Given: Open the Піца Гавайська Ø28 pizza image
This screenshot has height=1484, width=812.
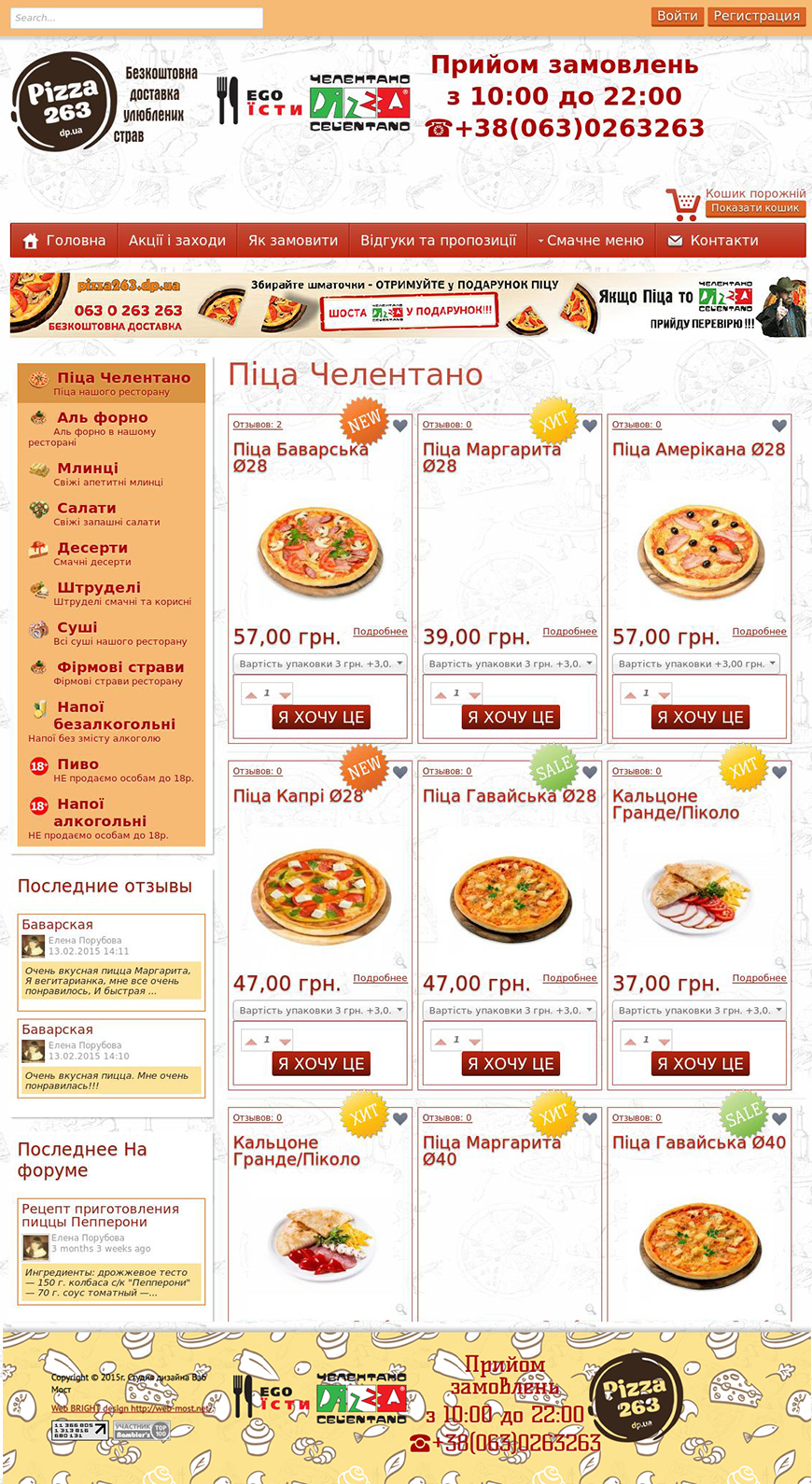Looking at the screenshot, I should (x=511, y=896).
